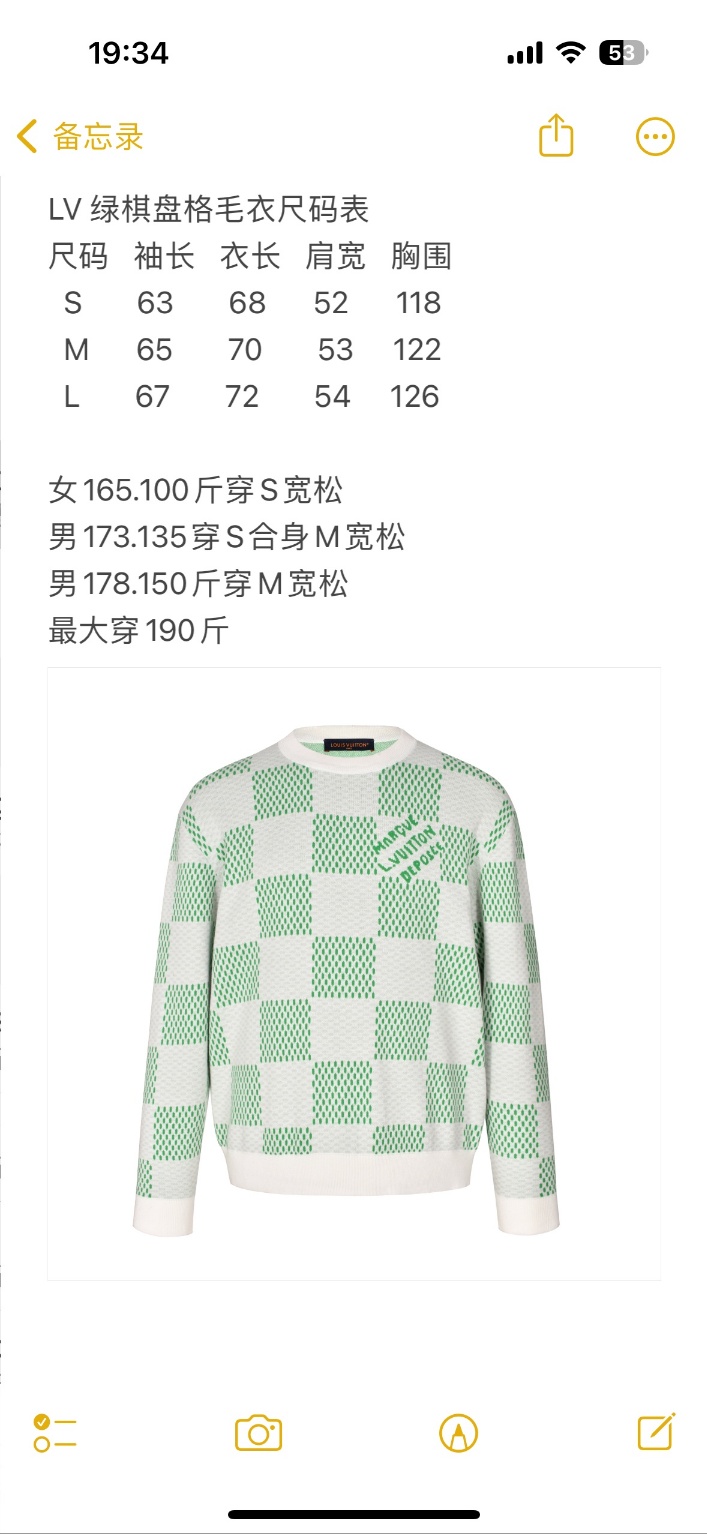707x1534 pixels.
Task: Open the camera attachment option
Action: 258,1433
